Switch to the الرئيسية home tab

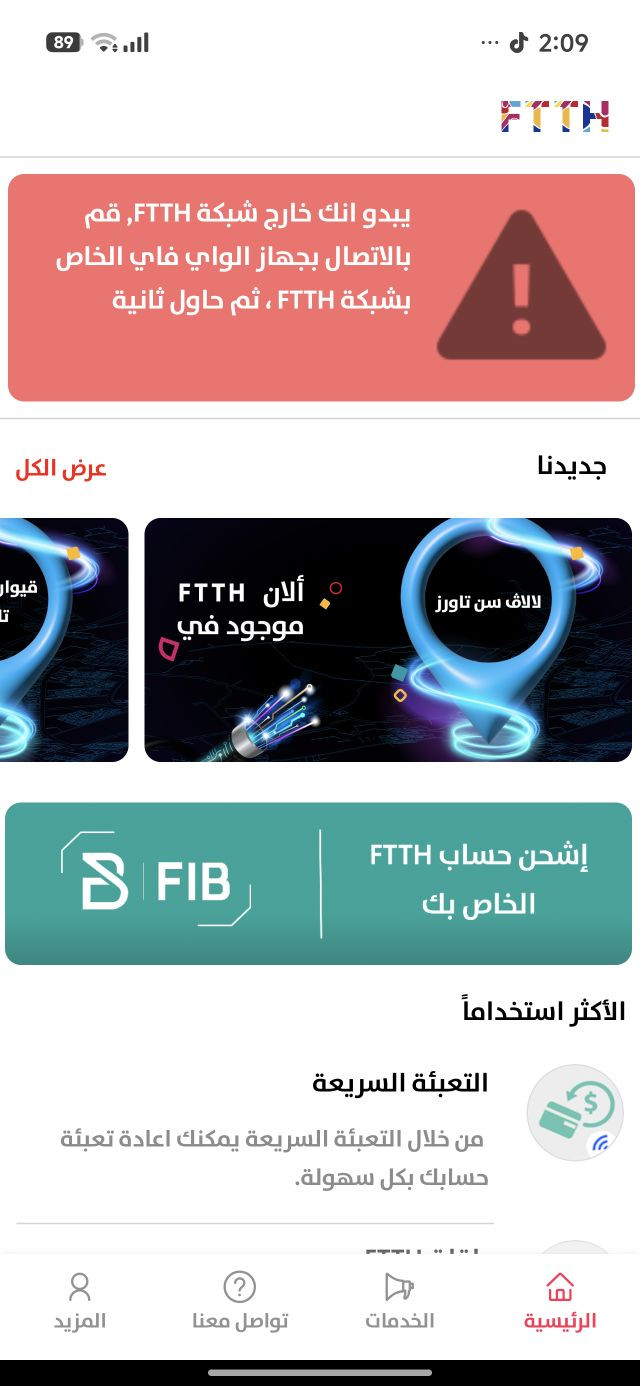(x=560, y=1301)
